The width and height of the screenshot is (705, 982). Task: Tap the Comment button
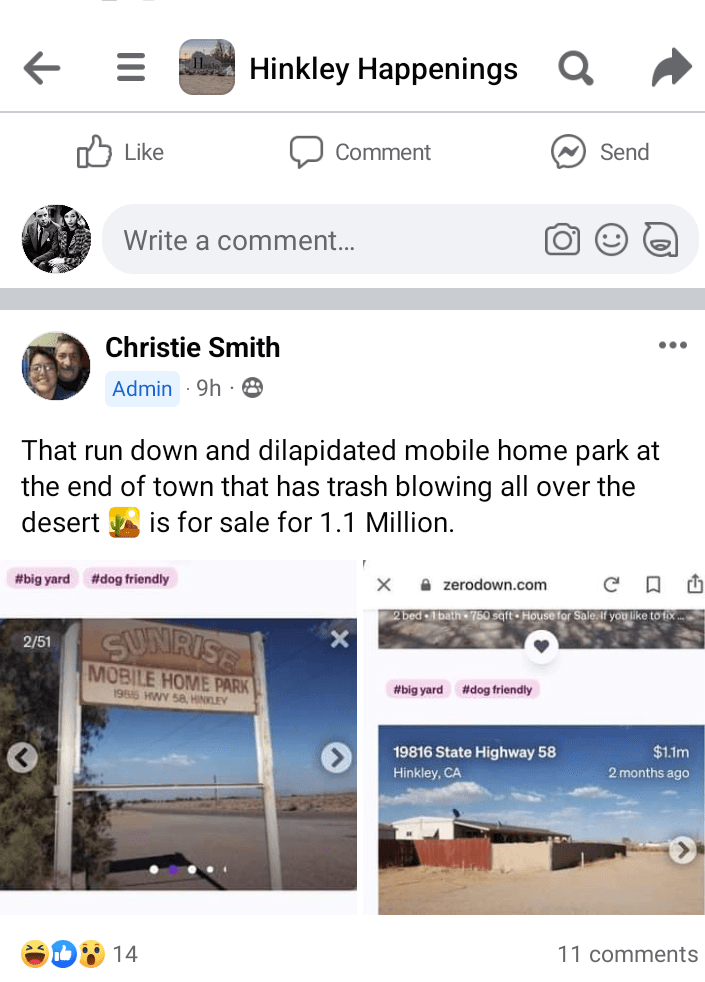click(360, 152)
